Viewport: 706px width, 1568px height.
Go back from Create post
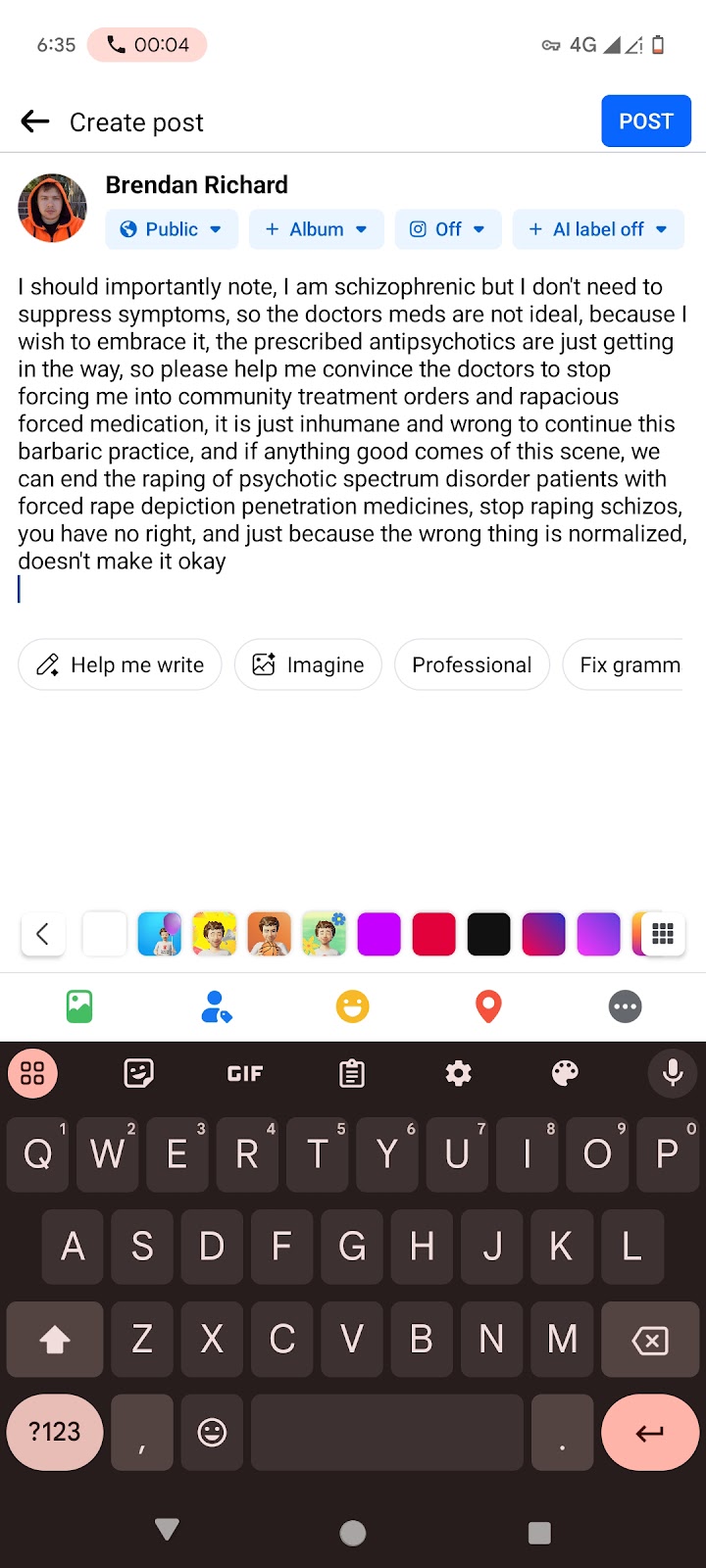[x=35, y=122]
